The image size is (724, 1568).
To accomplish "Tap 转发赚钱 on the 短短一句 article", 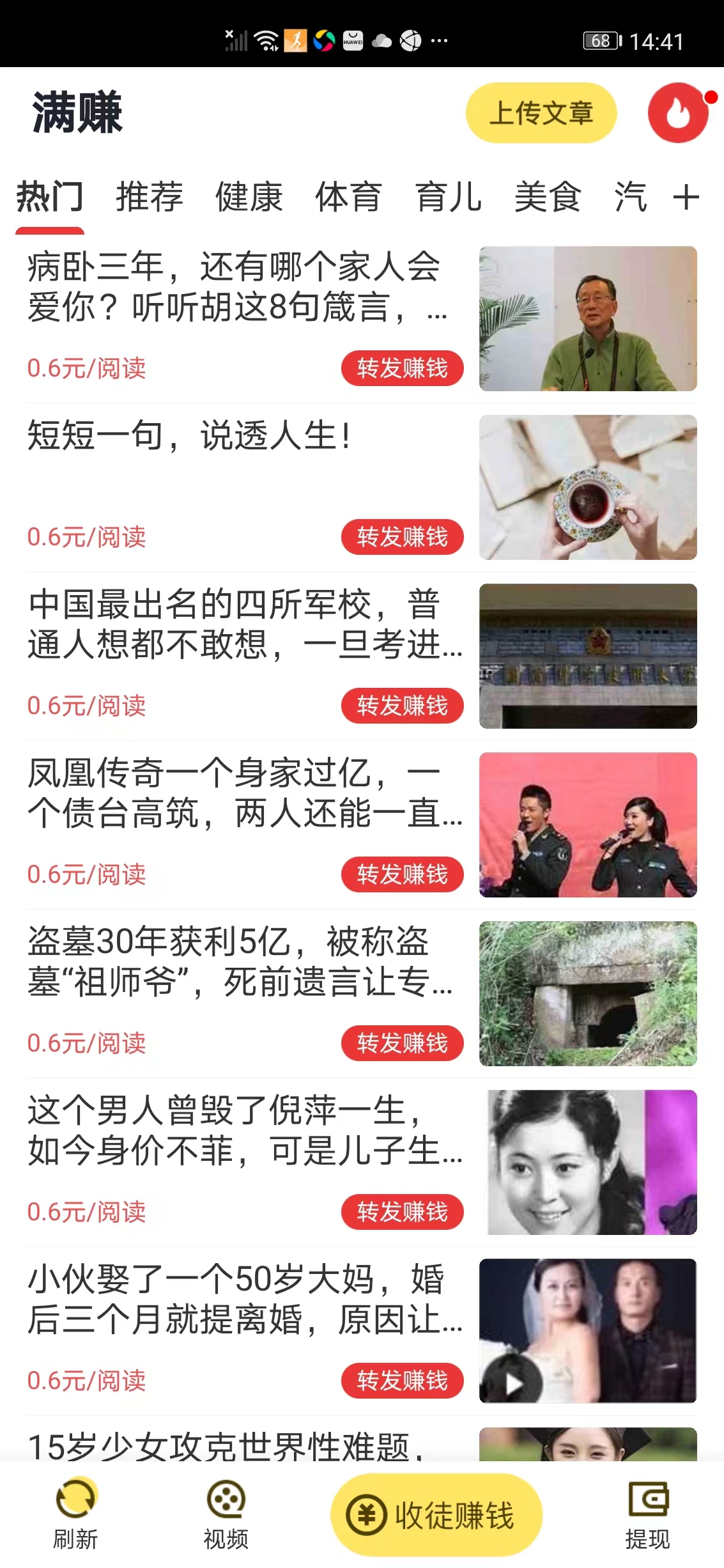I will pyautogui.click(x=401, y=537).
